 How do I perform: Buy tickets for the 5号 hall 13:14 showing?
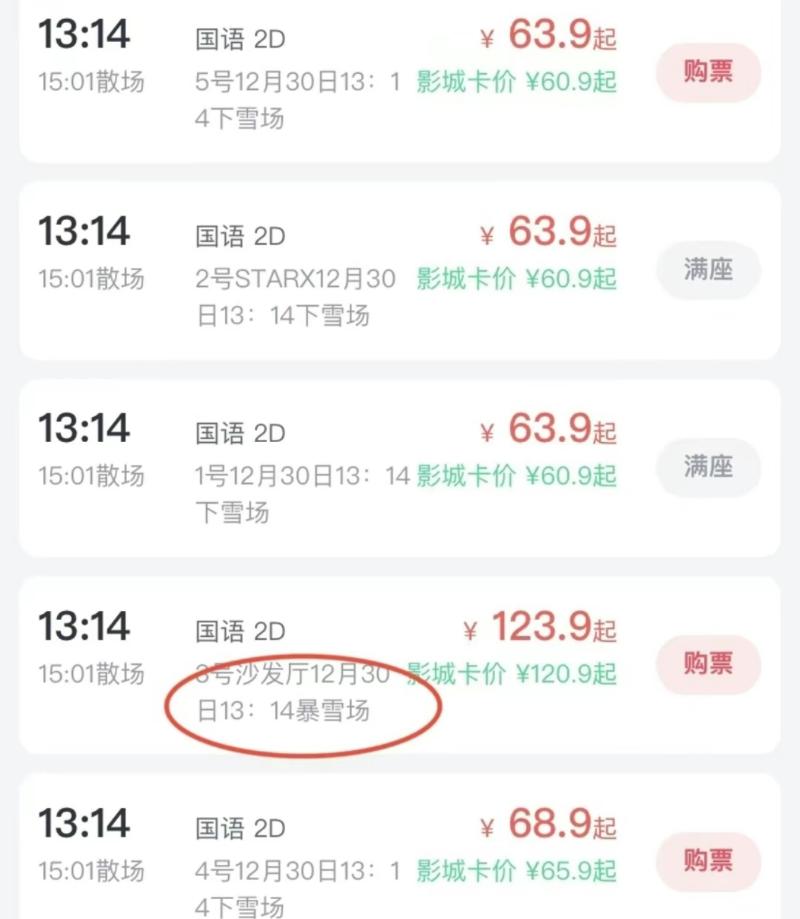click(x=708, y=72)
